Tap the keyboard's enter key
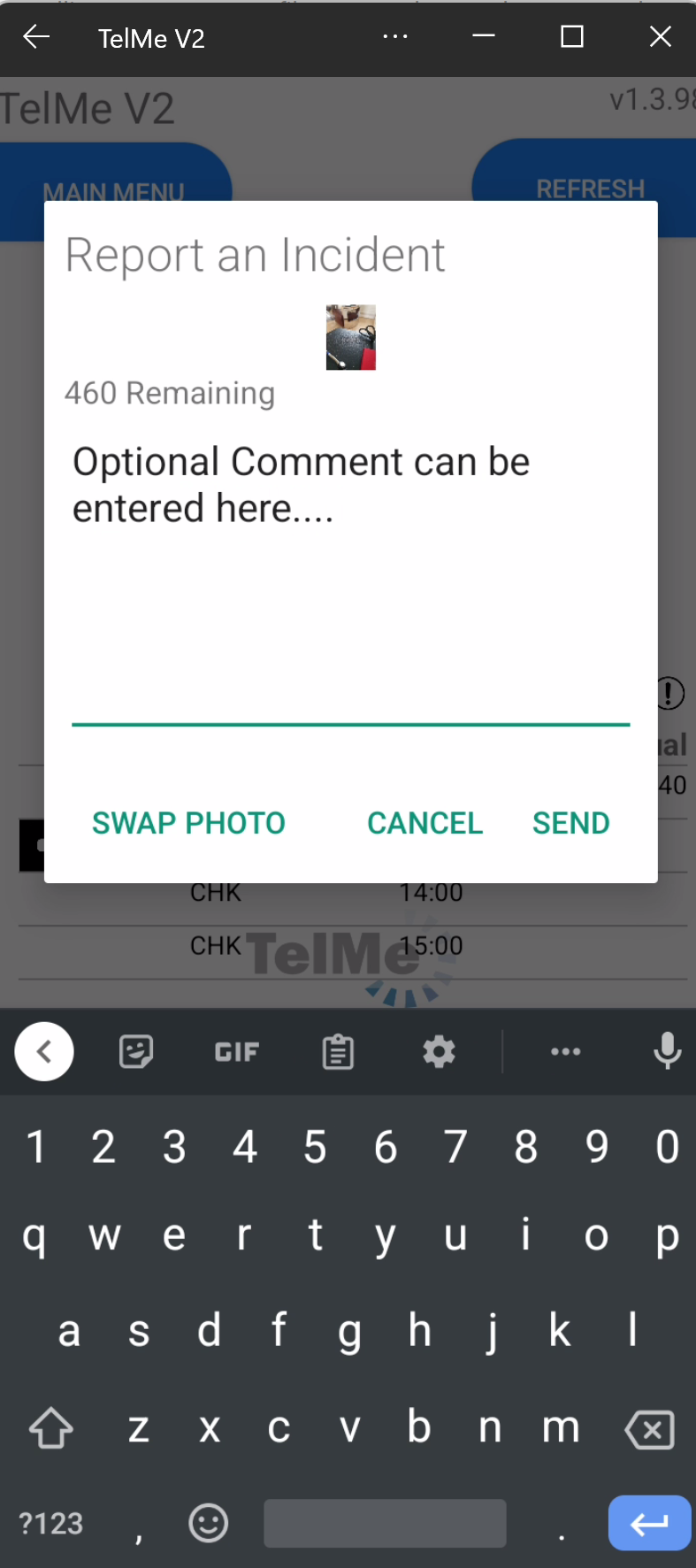 click(x=649, y=1523)
